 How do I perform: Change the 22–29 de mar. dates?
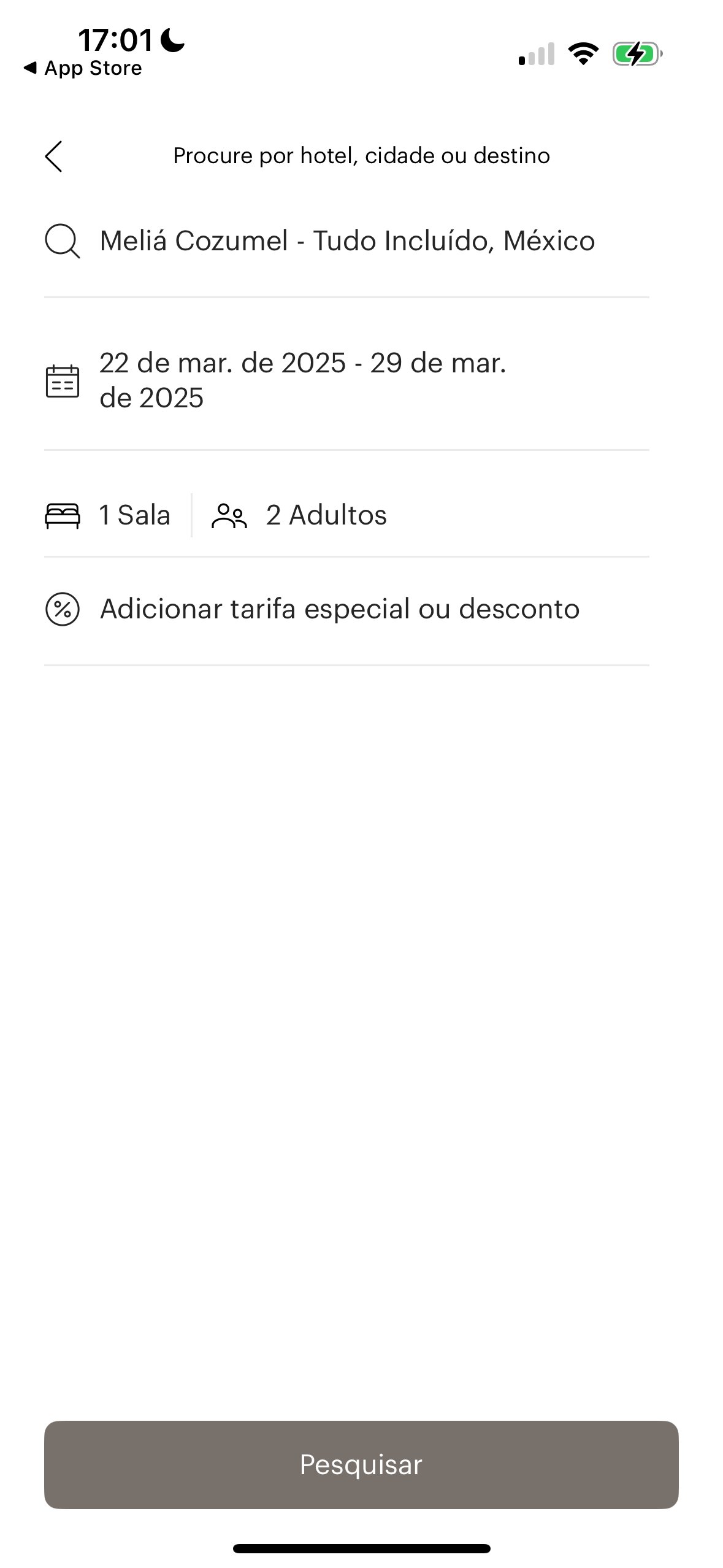[346, 380]
